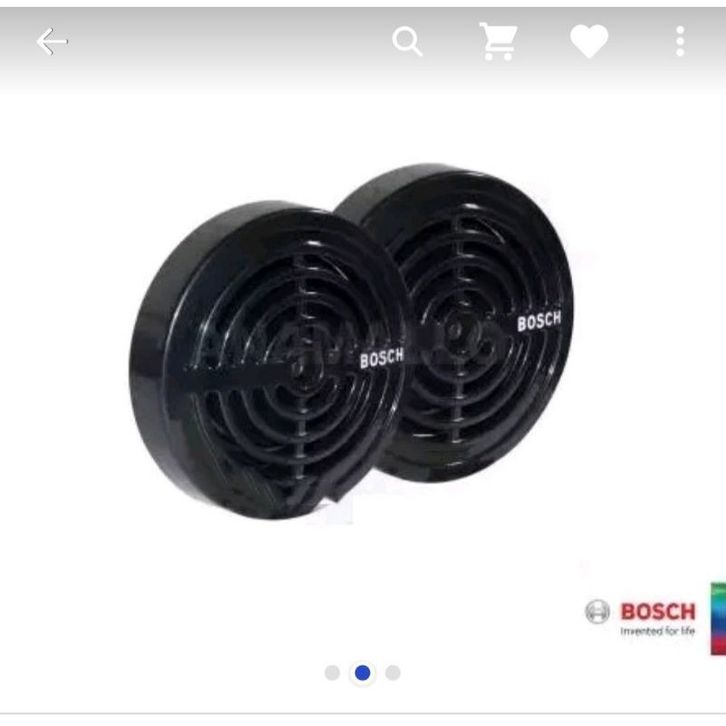This screenshot has width=726, height=726.
Task: Jump to the third image indicator dot
Action: [x=393, y=673]
